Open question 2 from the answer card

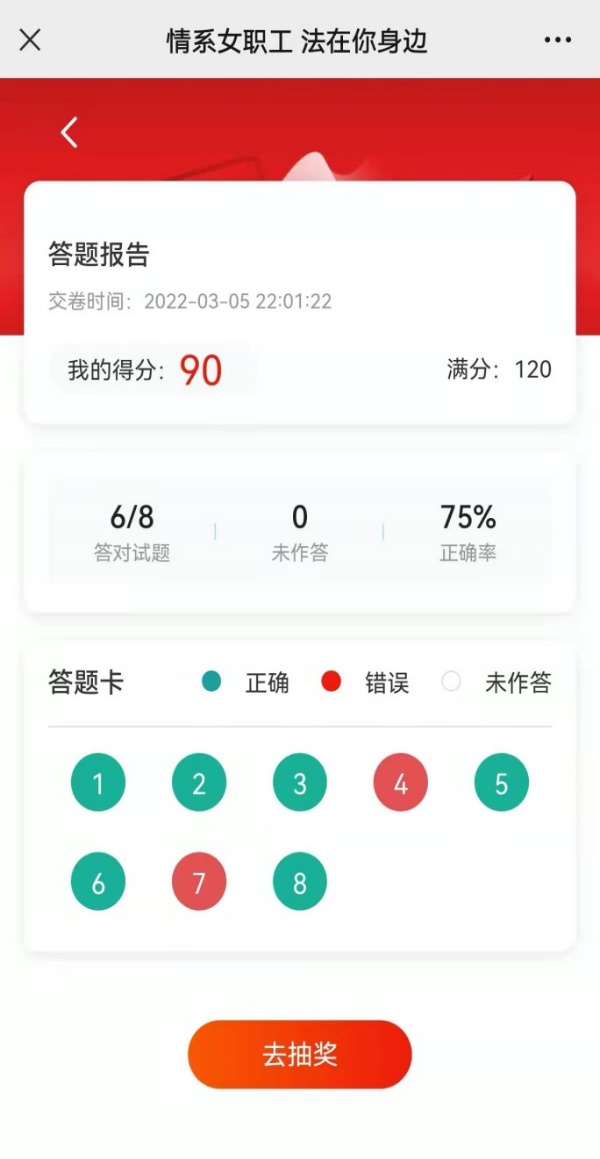point(199,782)
